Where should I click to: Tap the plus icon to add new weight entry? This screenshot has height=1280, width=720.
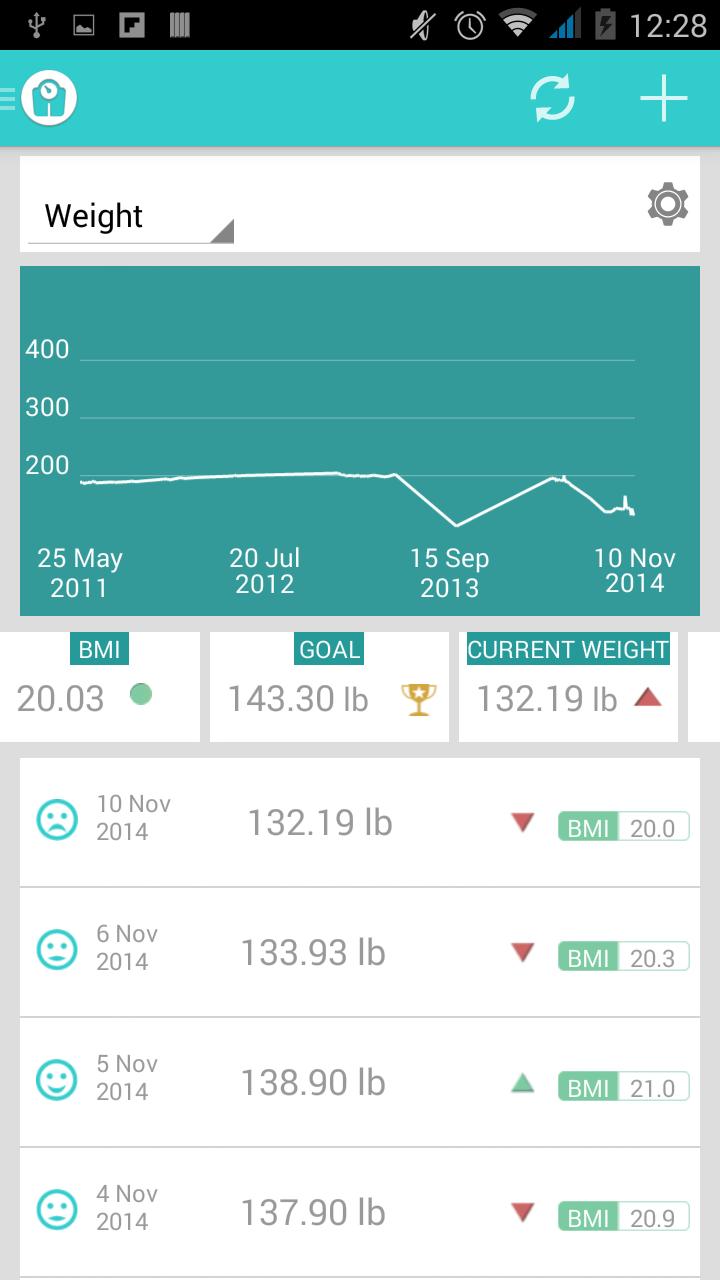click(x=663, y=98)
